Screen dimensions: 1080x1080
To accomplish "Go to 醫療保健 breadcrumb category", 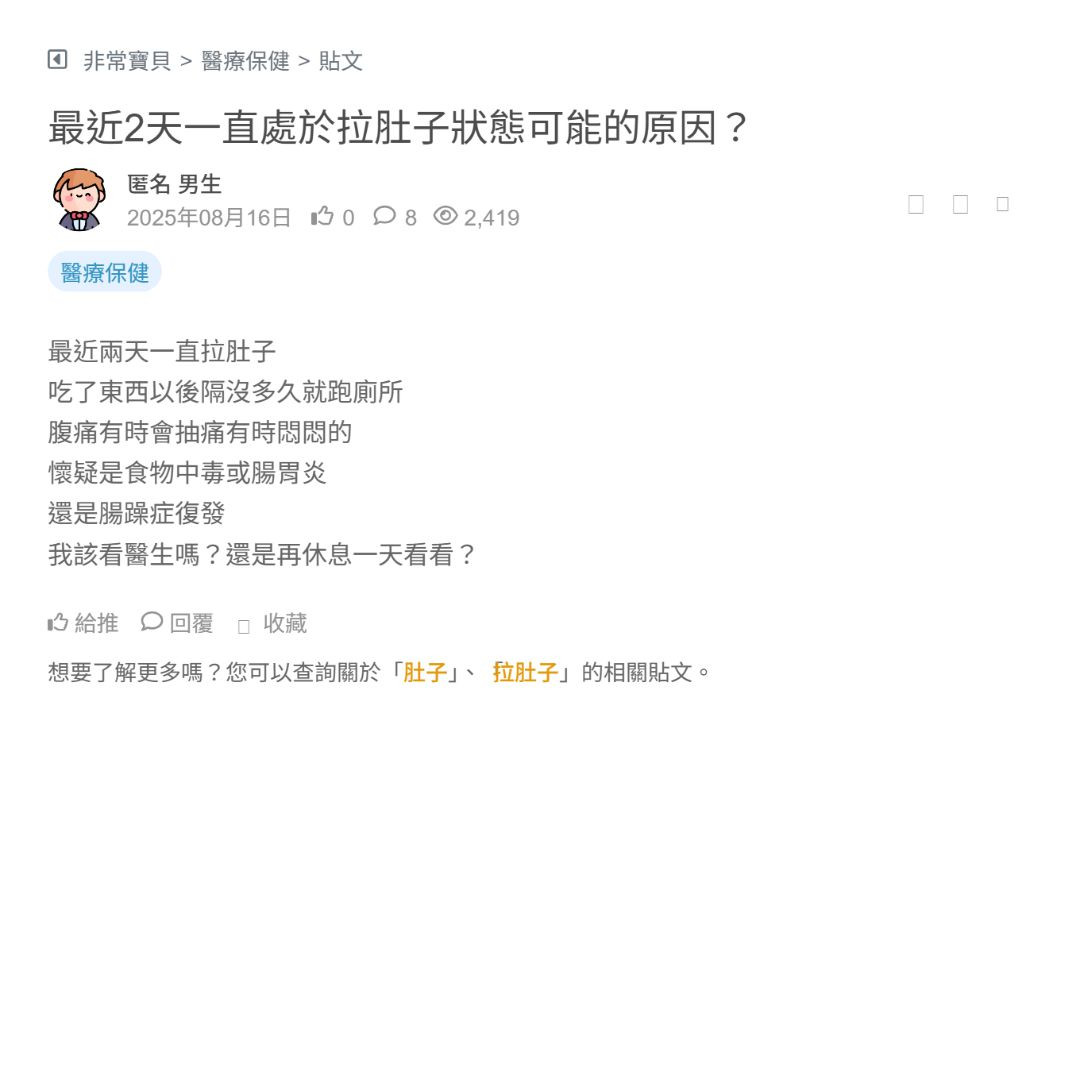I will point(245,61).
